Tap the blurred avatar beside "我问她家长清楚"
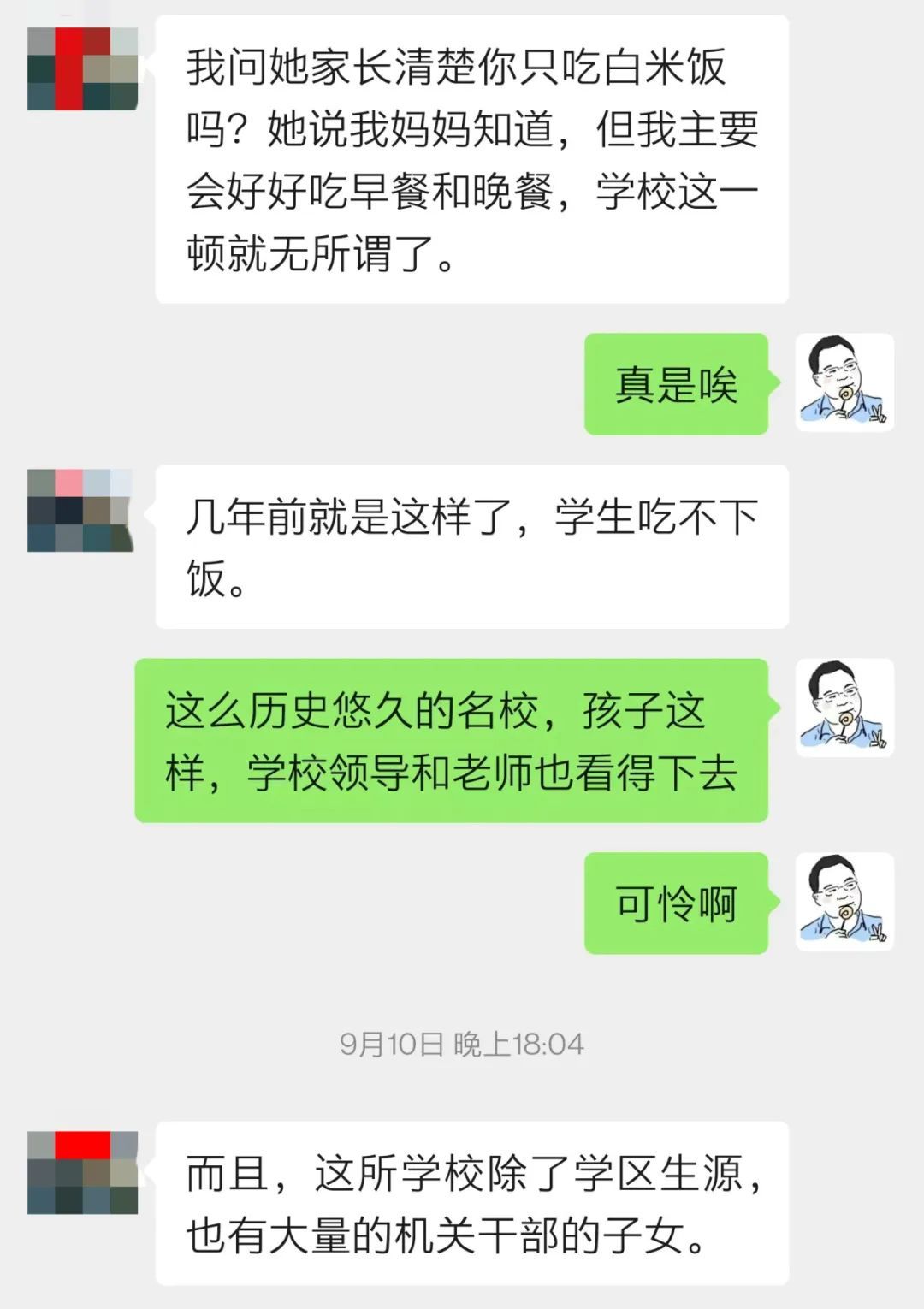Image resolution: width=924 pixels, height=1309 pixels. 82,69
